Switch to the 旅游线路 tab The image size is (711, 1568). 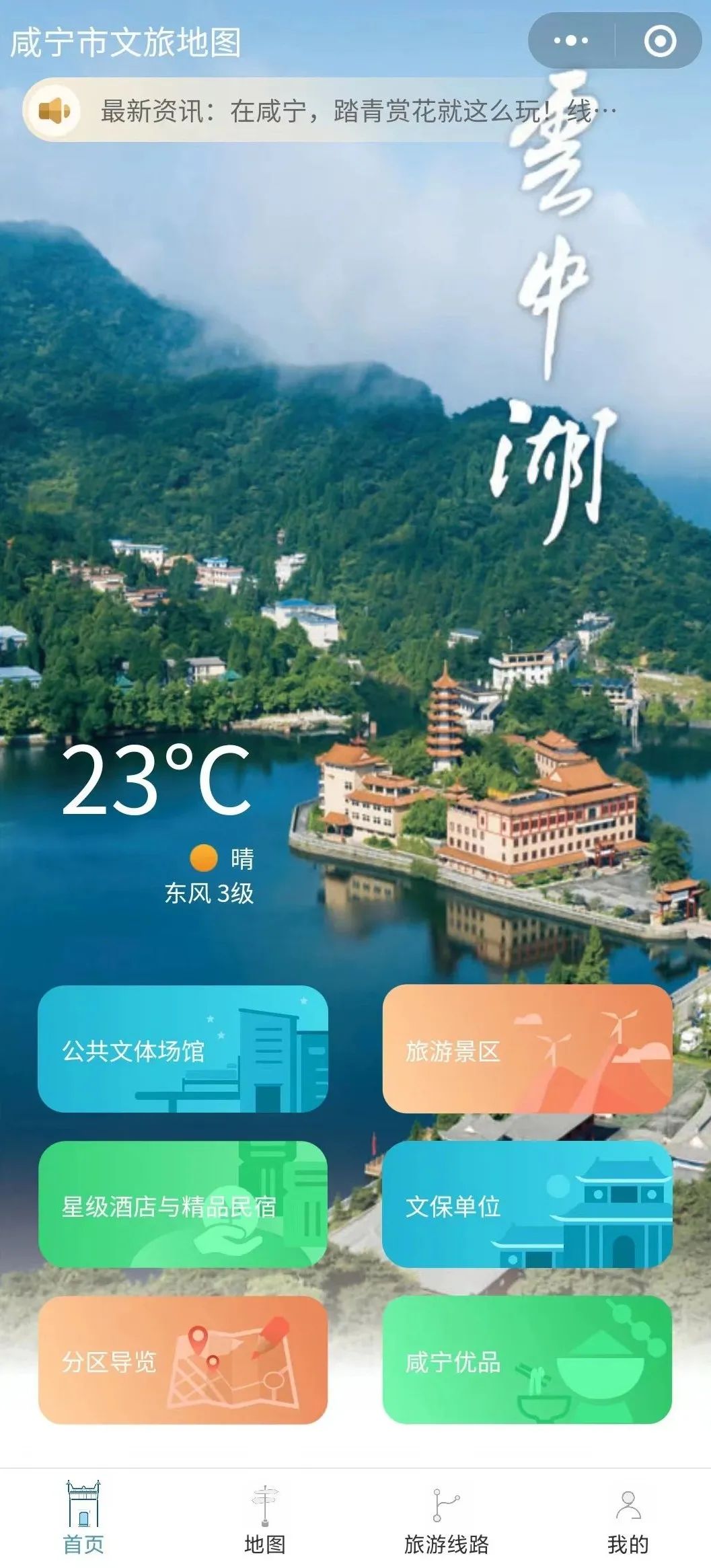[446, 1518]
